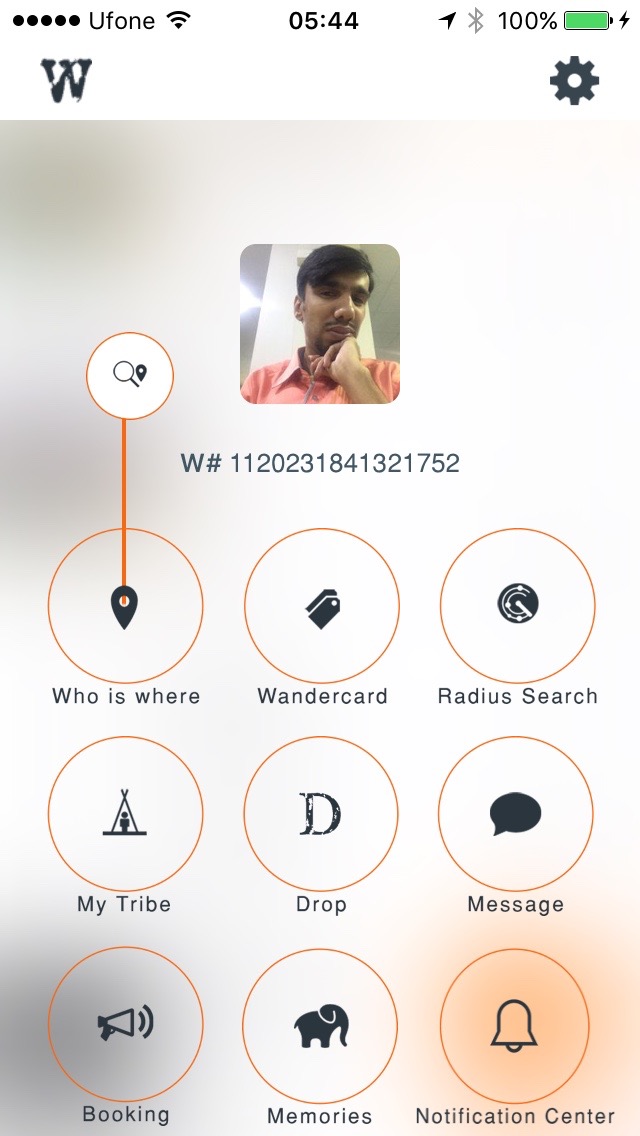Tap the profile photo
This screenshot has height=1136, width=640.
[x=320, y=324]
